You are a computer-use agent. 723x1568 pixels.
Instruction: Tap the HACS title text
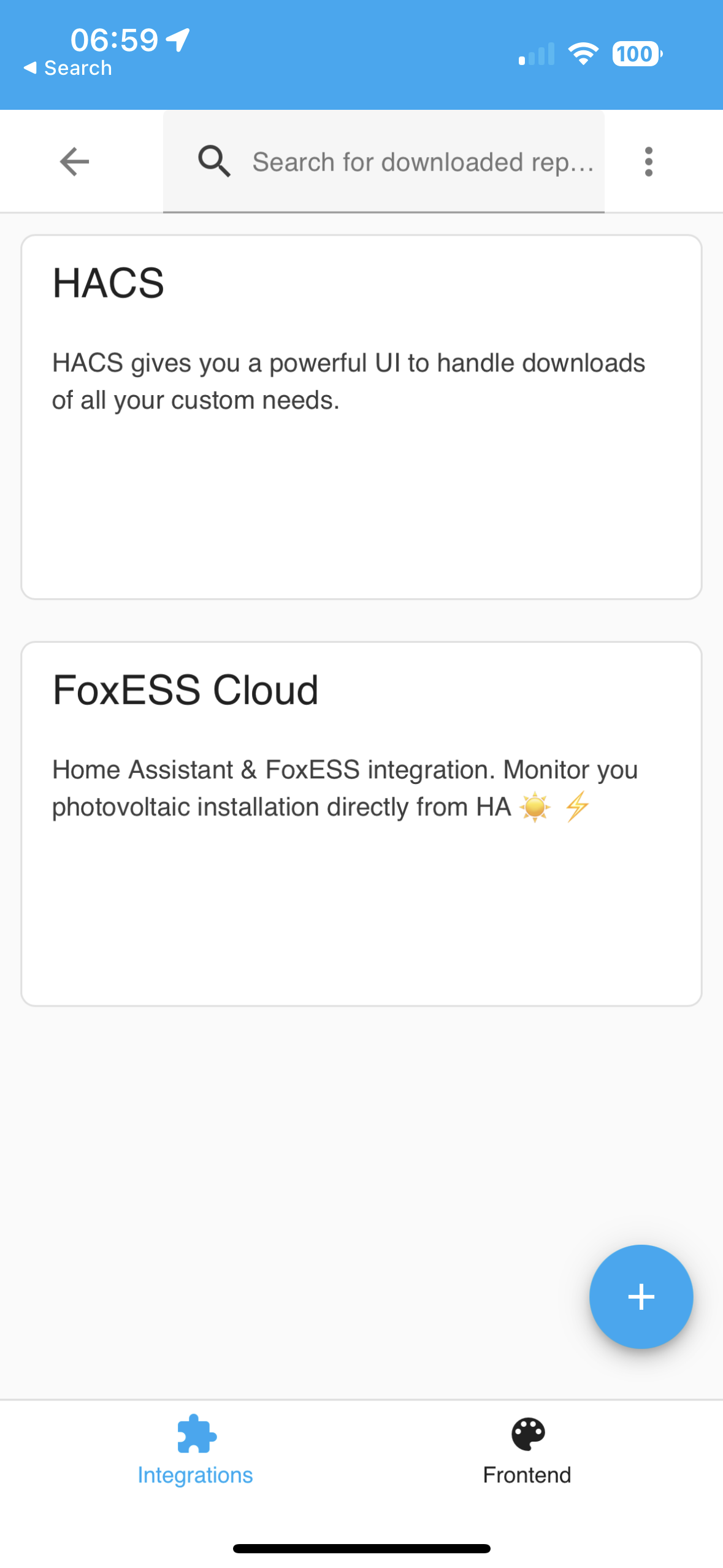coord(107,283)
